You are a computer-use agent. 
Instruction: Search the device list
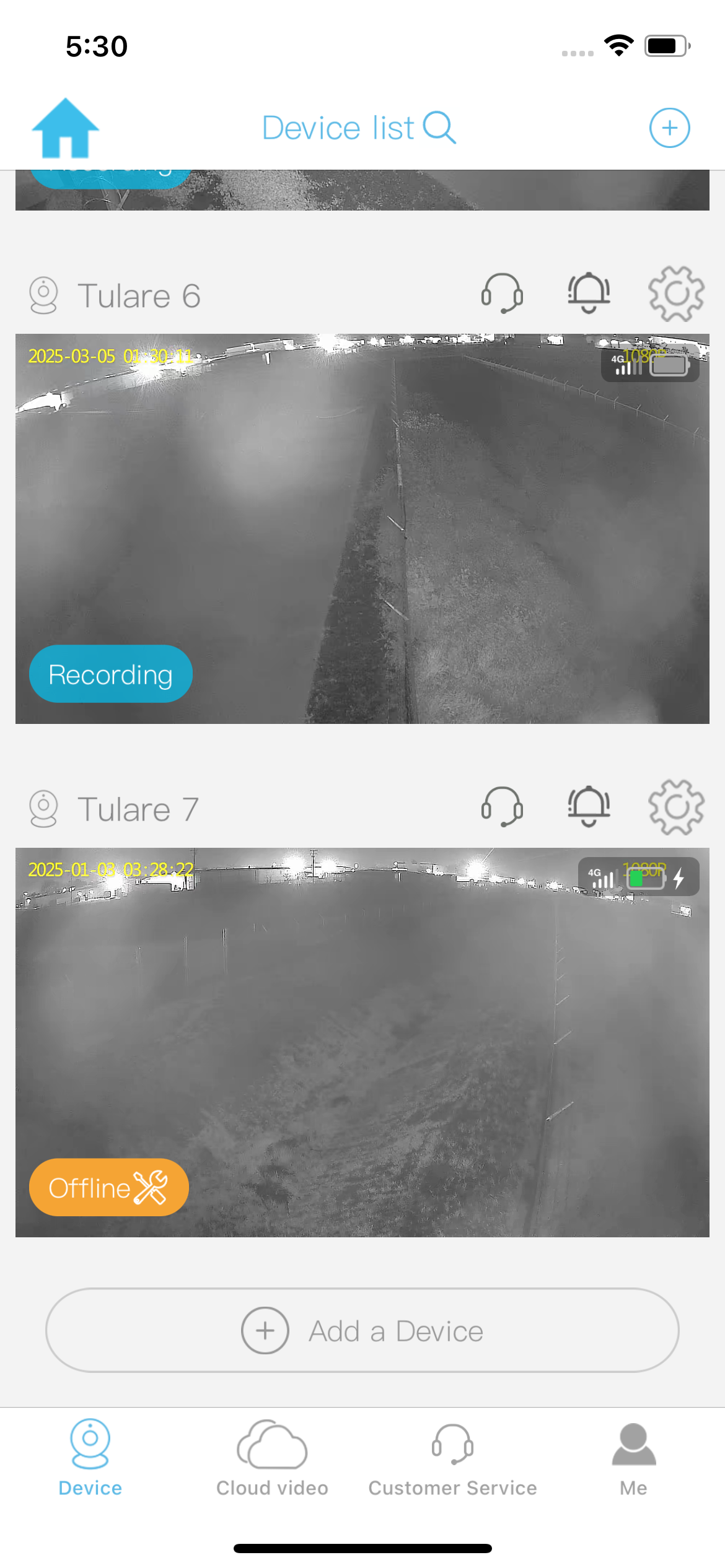tap(439, 128)
